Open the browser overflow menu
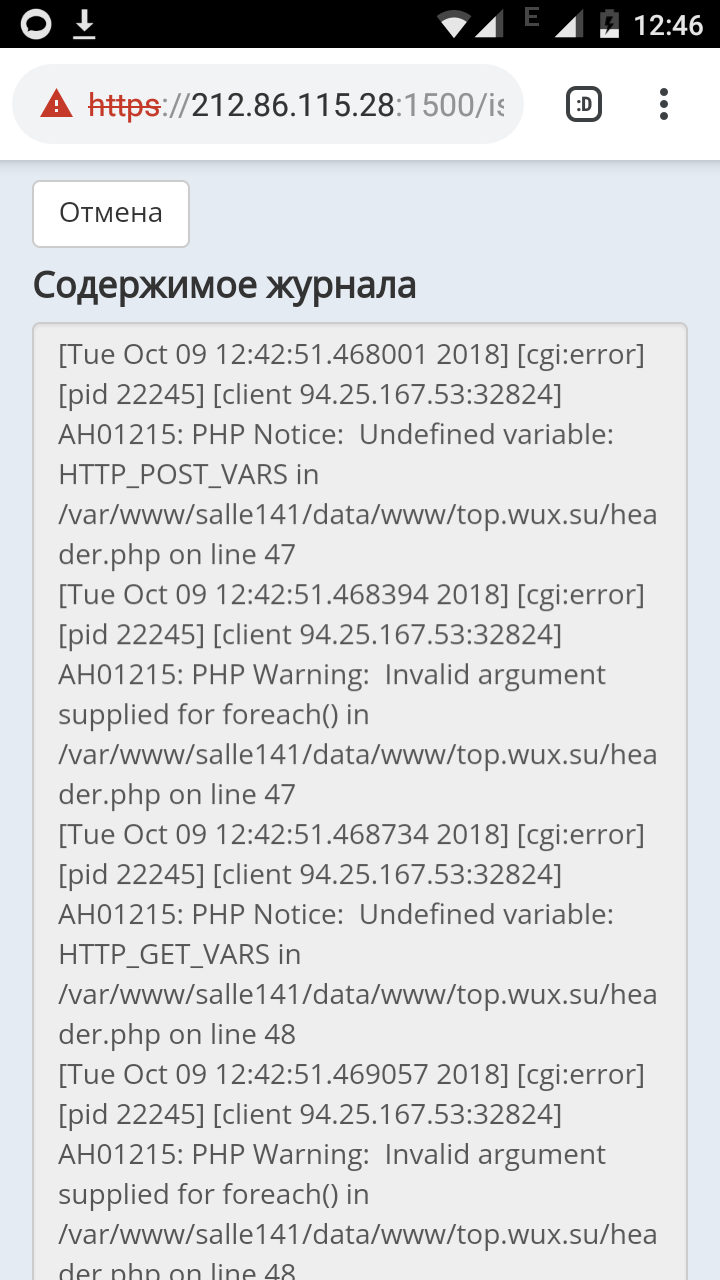This screenshot has width=720, height=1280. (664, 104)
